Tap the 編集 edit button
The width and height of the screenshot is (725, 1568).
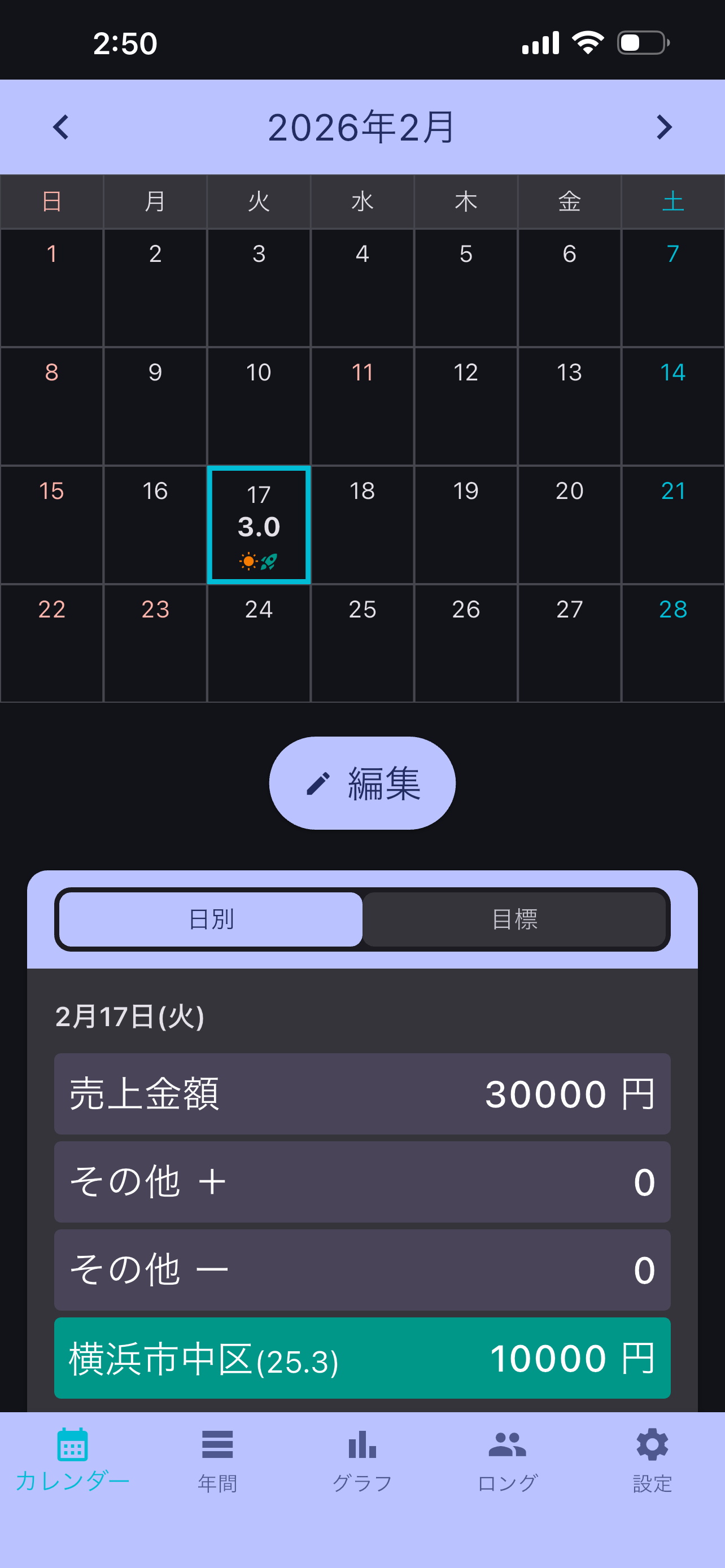(x=362, y=783)
